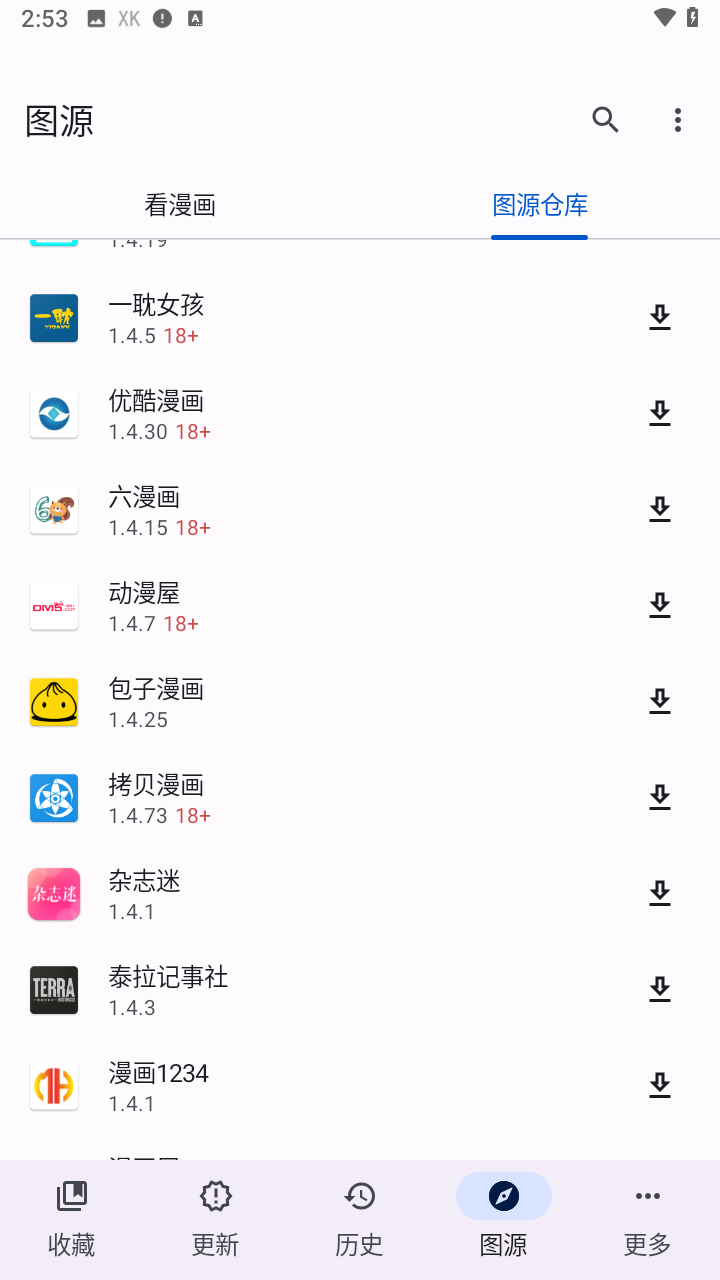Install the 优酷漫画 source

point(660,414)
